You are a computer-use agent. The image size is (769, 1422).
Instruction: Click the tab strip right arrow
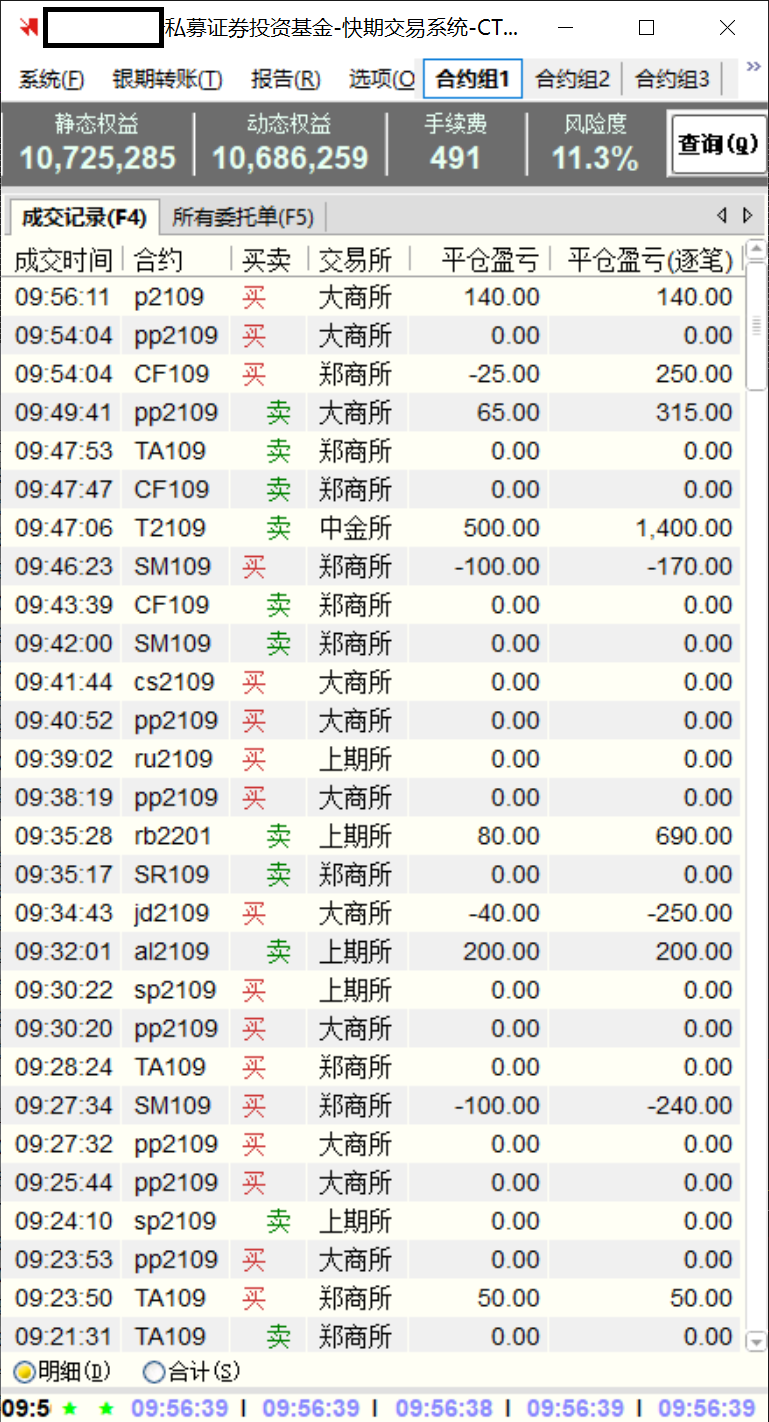tap(748, 215)
